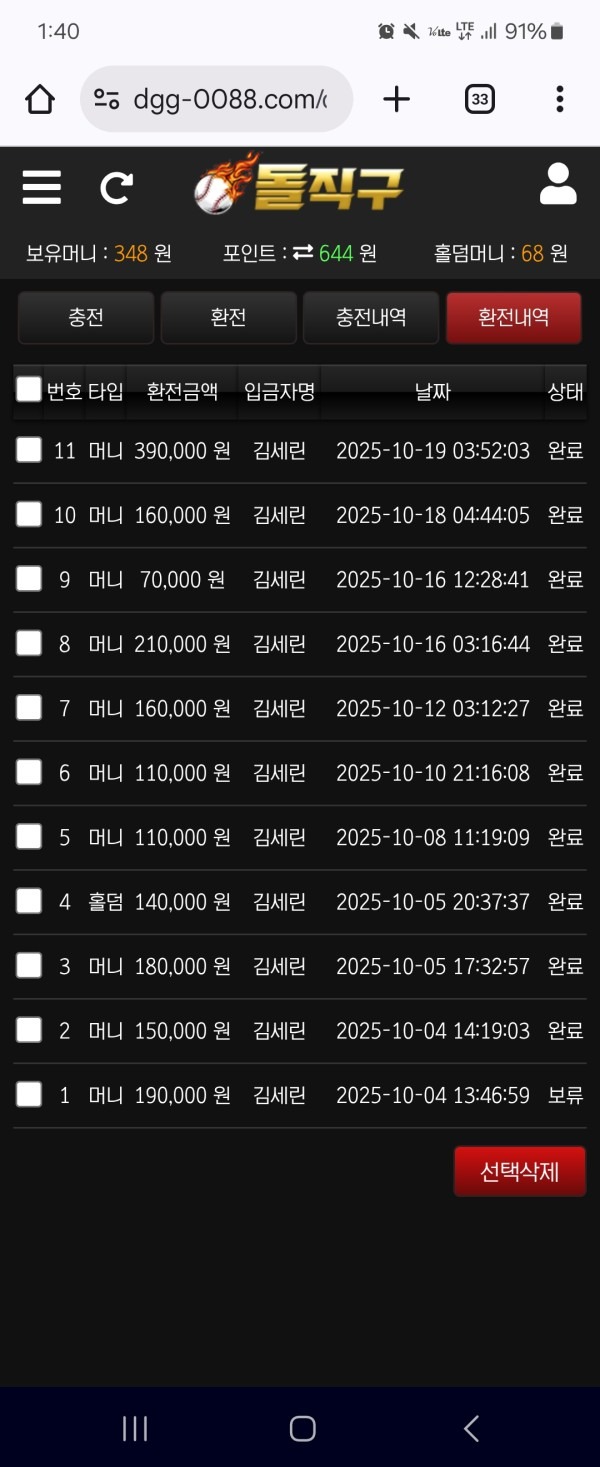
Task: Mark the checkbox for row number 4
Action: point(29,901)
